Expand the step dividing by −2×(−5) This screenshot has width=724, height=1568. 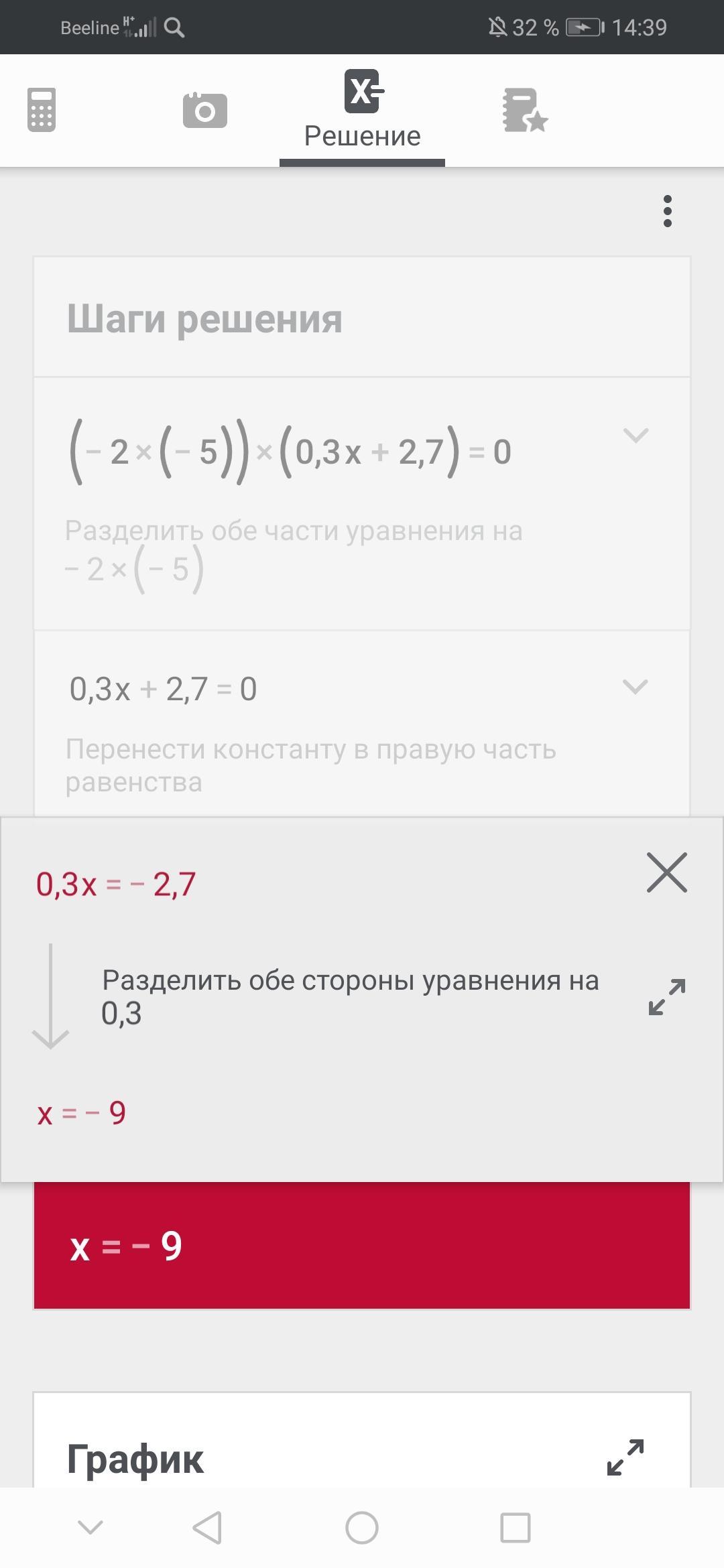point(636,436)
